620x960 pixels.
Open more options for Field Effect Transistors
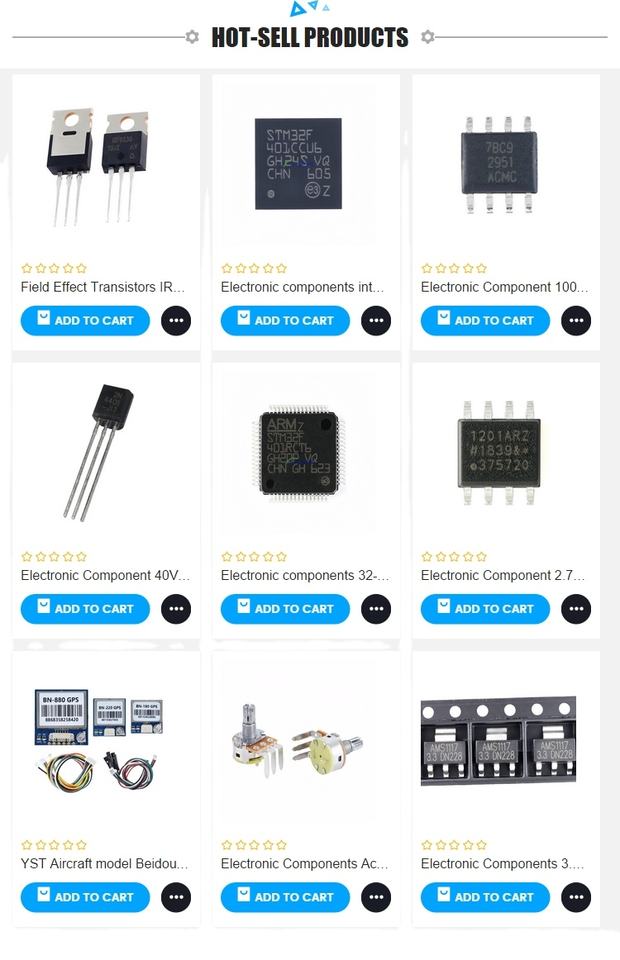pos(176,320)
